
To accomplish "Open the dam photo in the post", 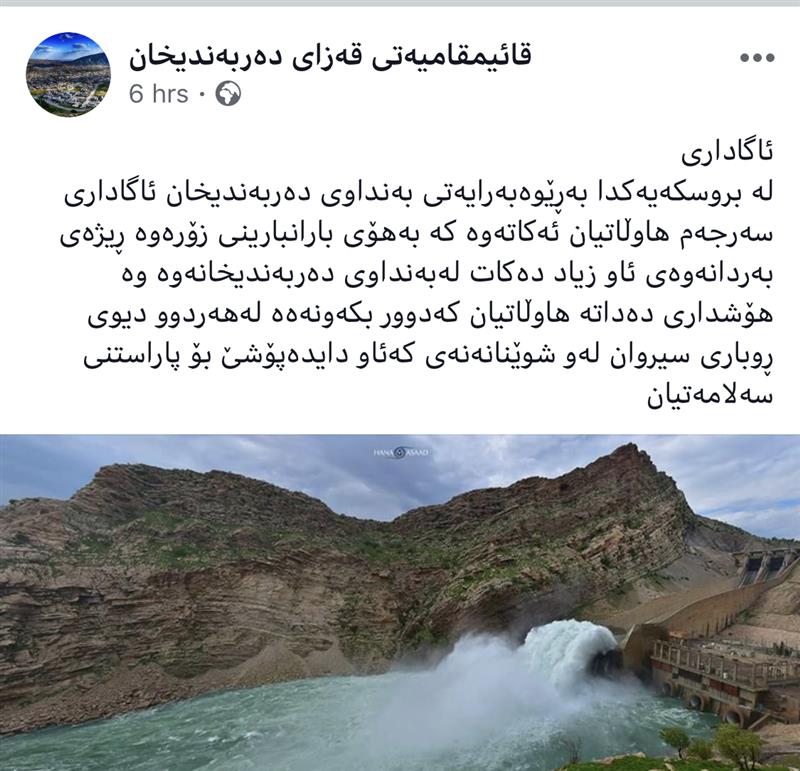I will pyautogui.click(x=400, y=602).
